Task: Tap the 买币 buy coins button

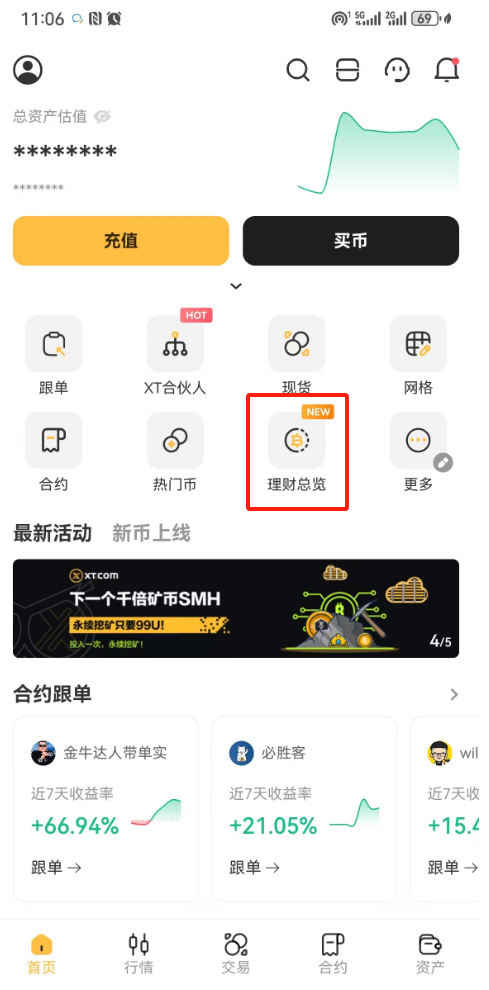Action: point(351,241)
